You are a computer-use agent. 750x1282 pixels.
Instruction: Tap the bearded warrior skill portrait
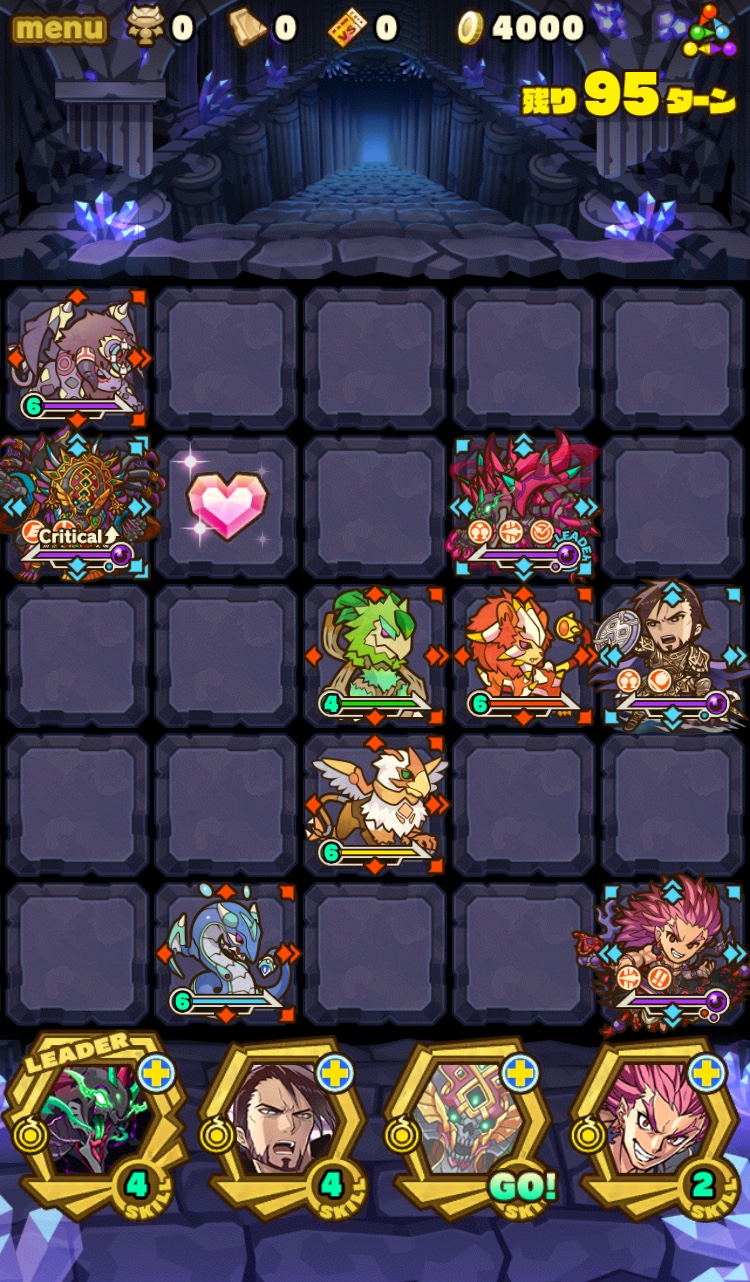[282, 1120]
